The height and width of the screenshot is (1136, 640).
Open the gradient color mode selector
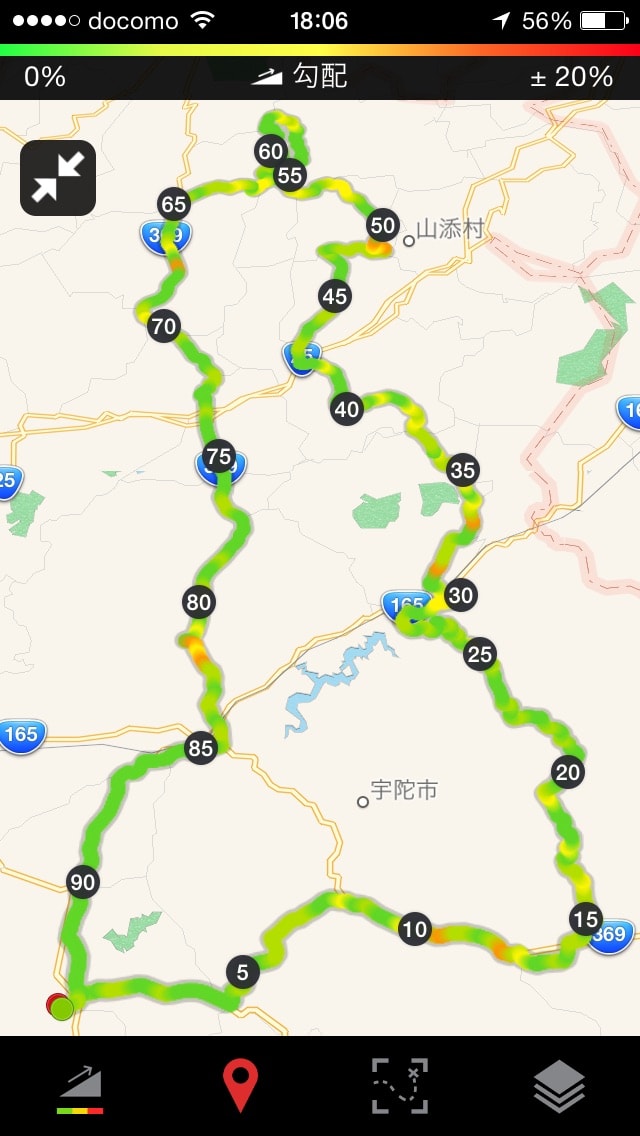tap(81, 1087)
